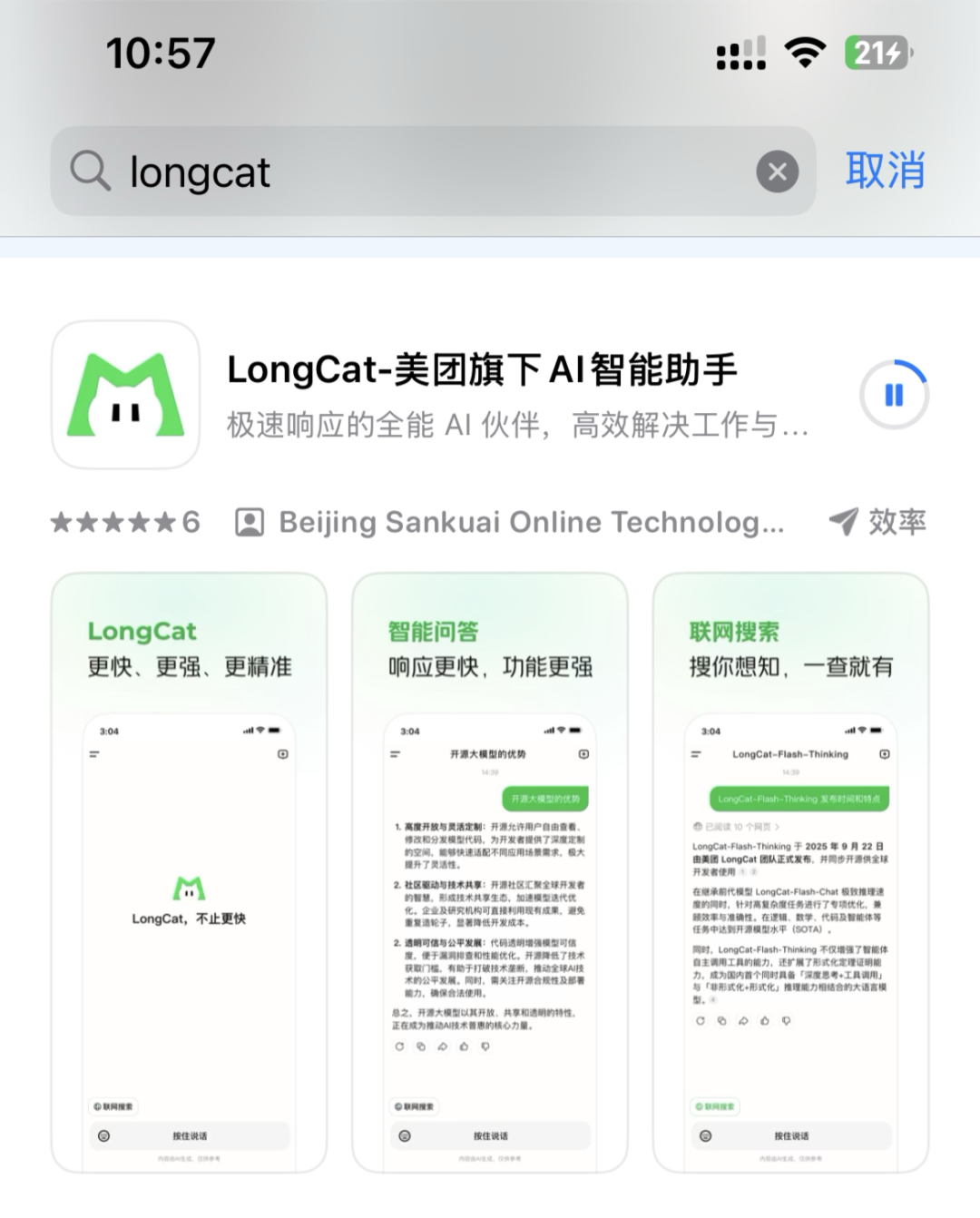Image resolution: width=980 pixels, height=1218 pixels.
Task: View the 联网搜索 preview screenshot
Action: tap(790, 871)
